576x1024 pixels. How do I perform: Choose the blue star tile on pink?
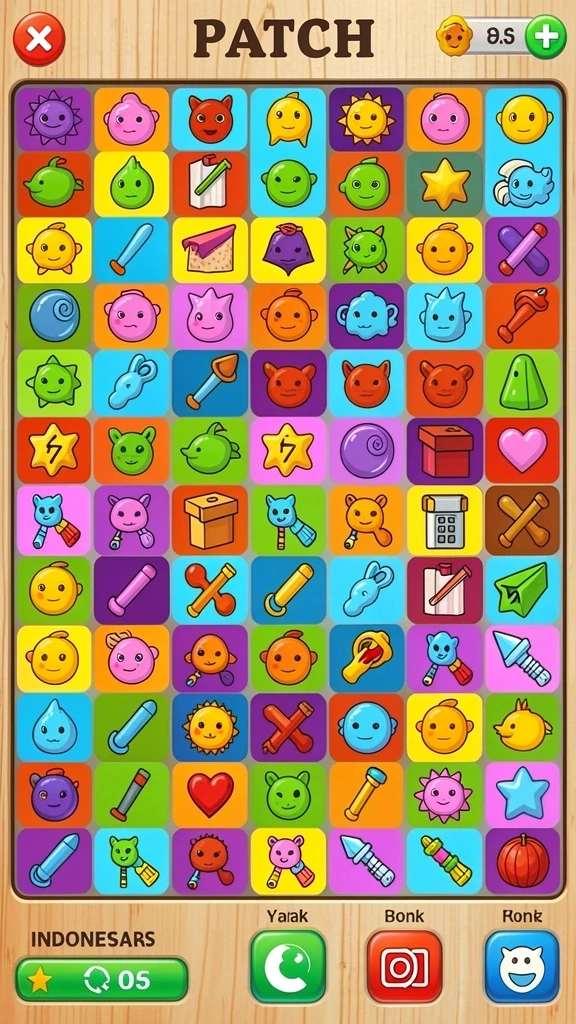[522, 795]
